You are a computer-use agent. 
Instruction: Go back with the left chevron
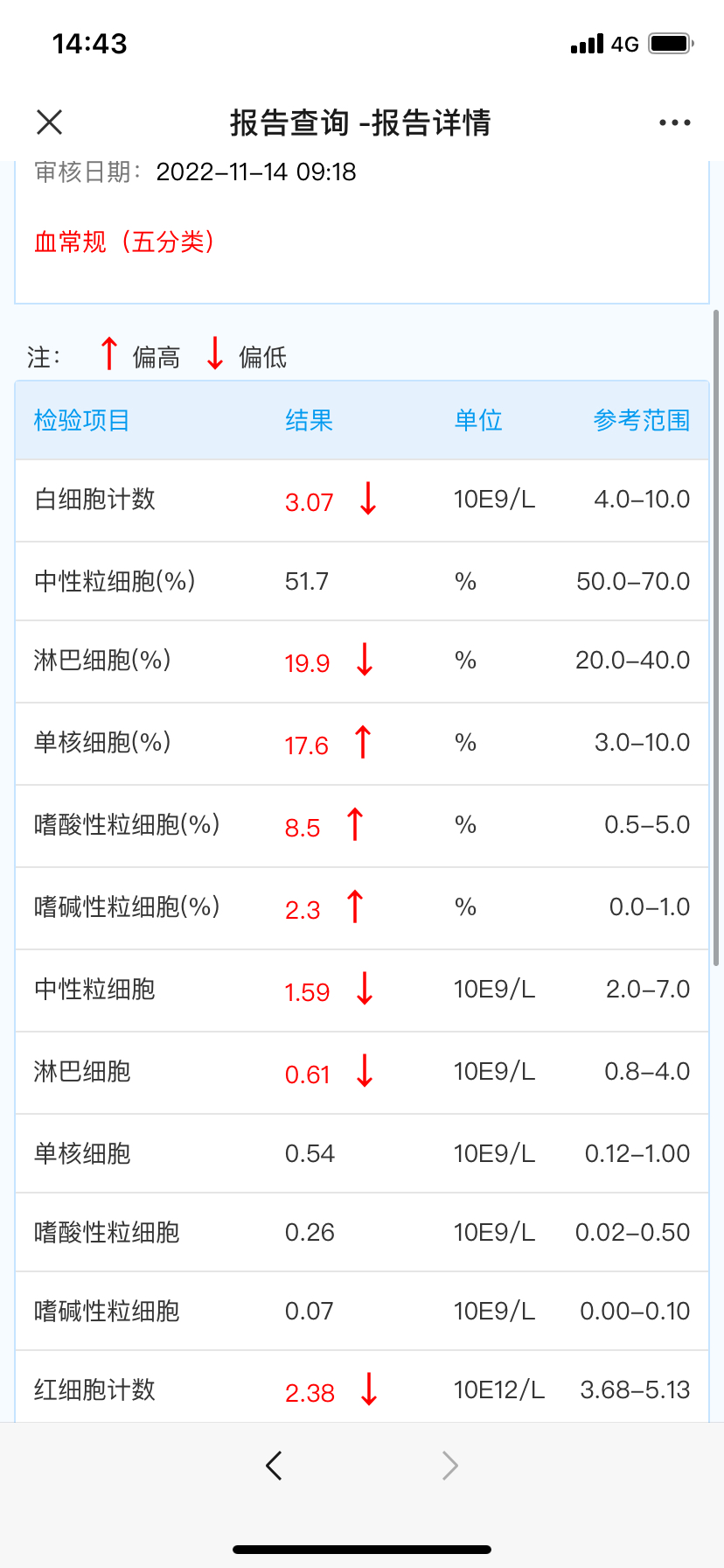point(275,1465)
